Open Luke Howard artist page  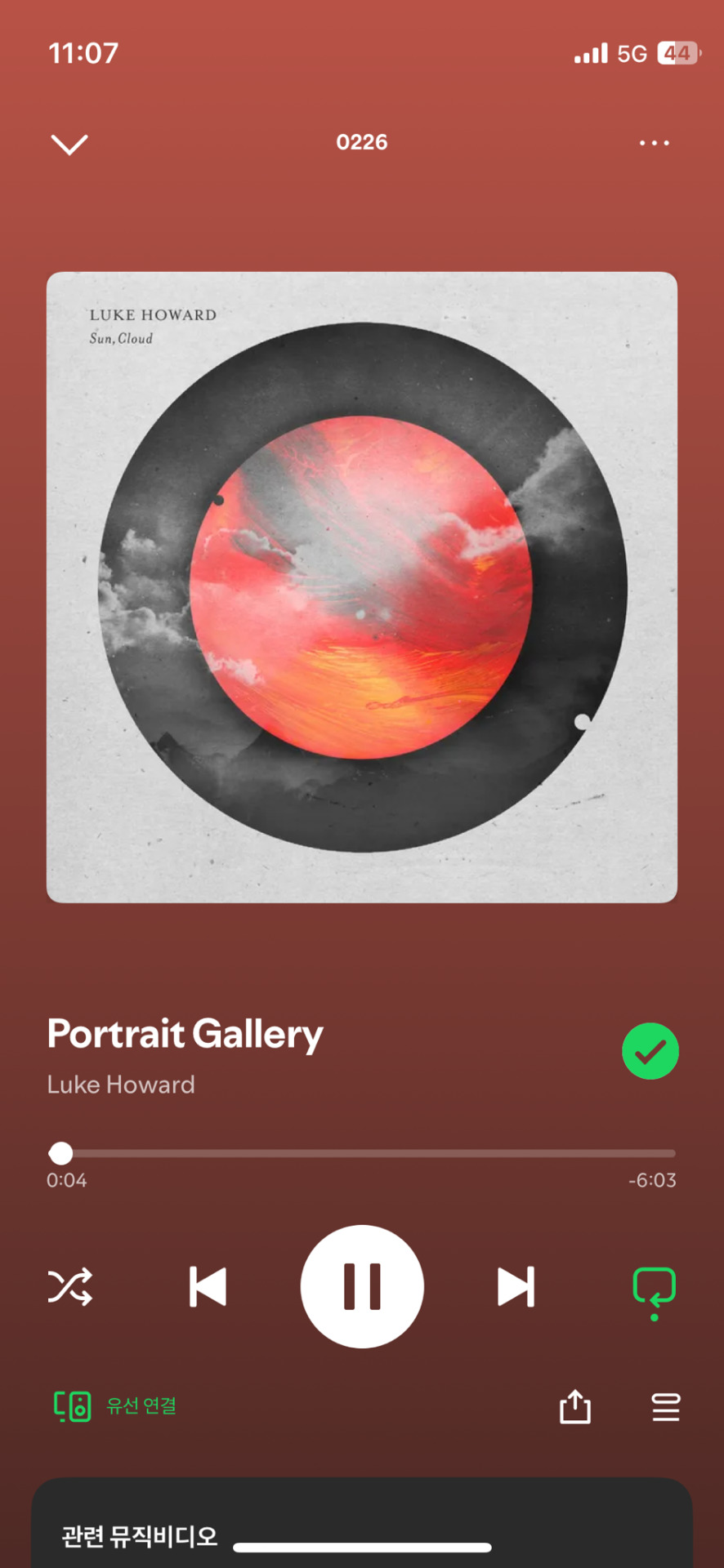[121, 1085]
